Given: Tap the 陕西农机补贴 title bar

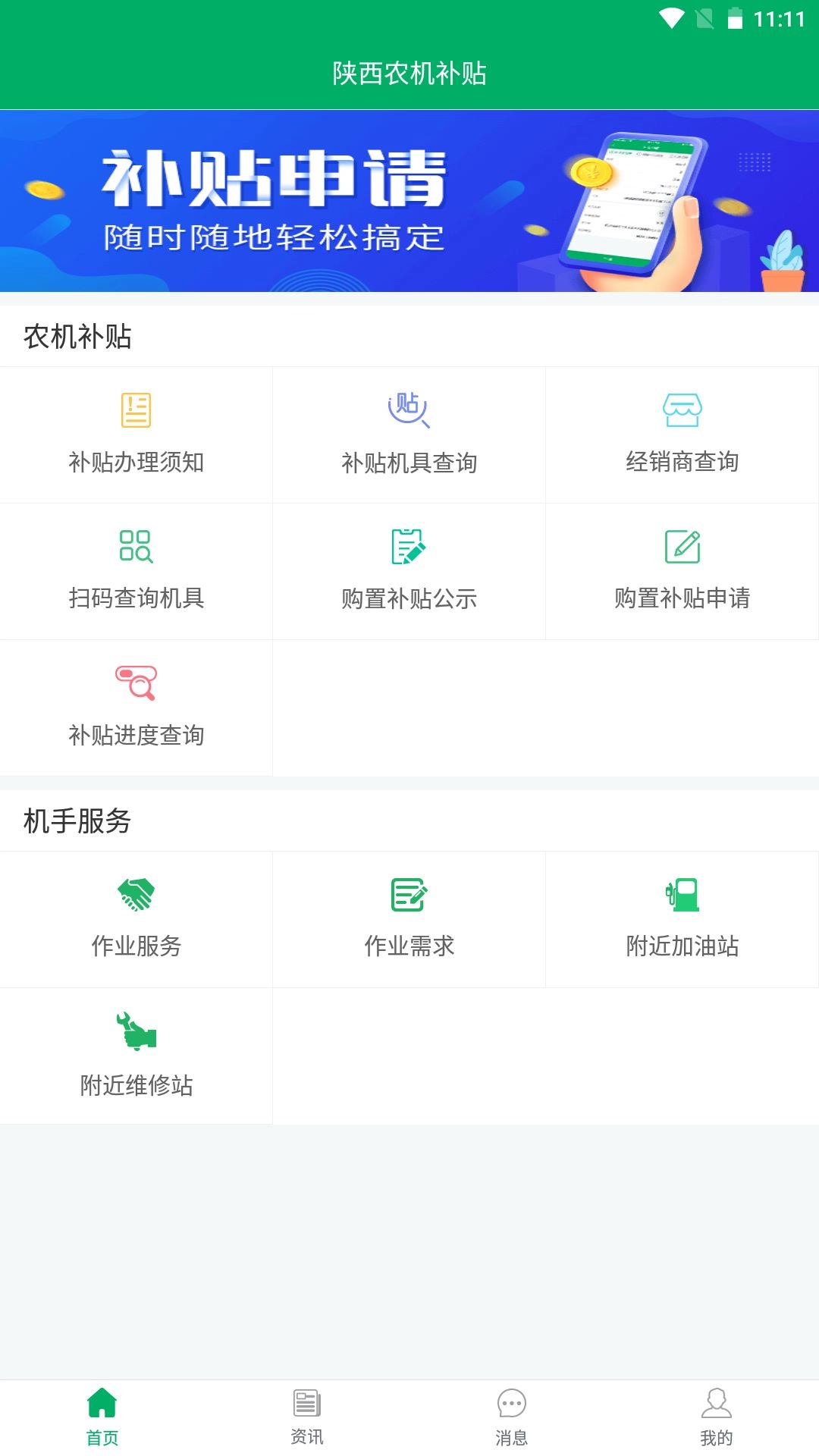Looking at the screenshot, I should click(x=409, y=74).
